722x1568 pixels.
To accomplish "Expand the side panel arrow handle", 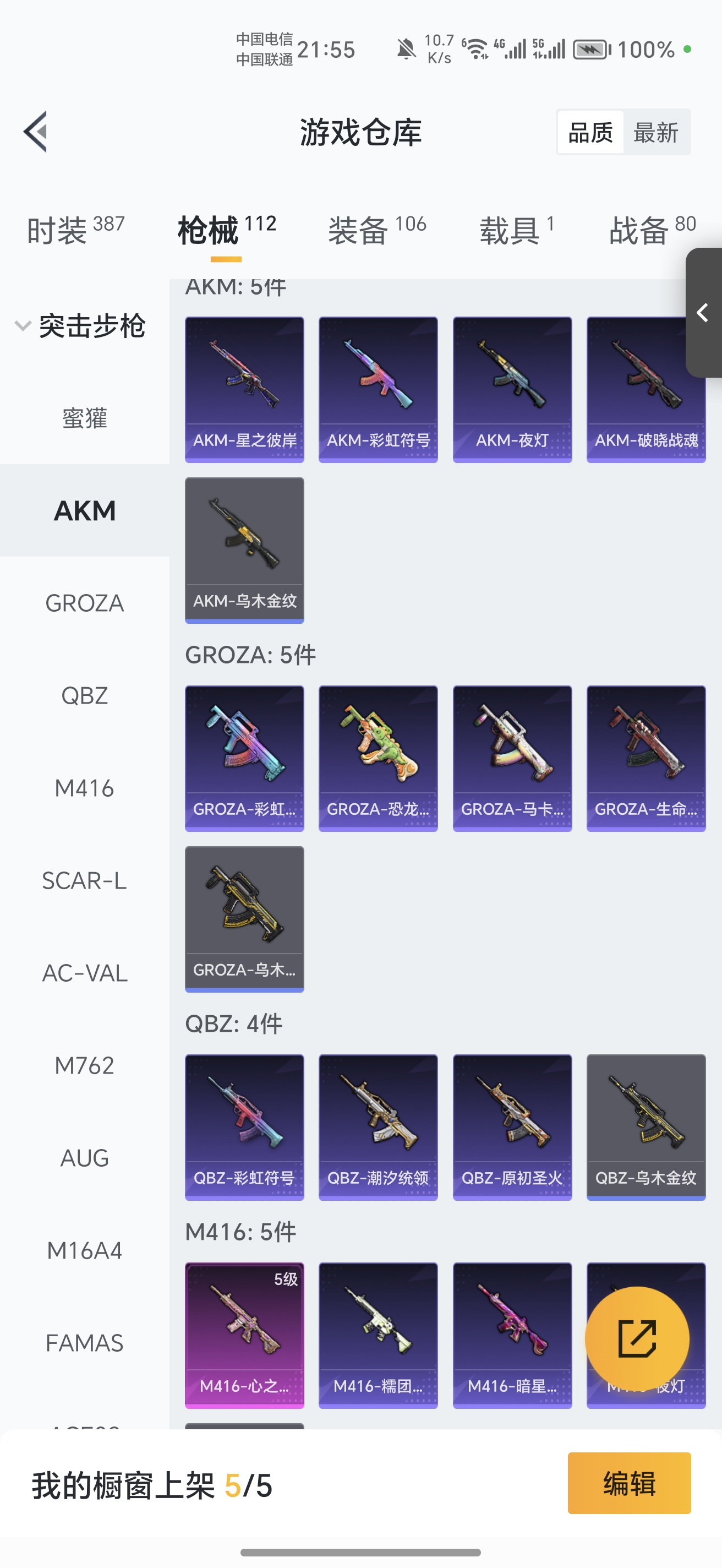I will pos(704,313).
